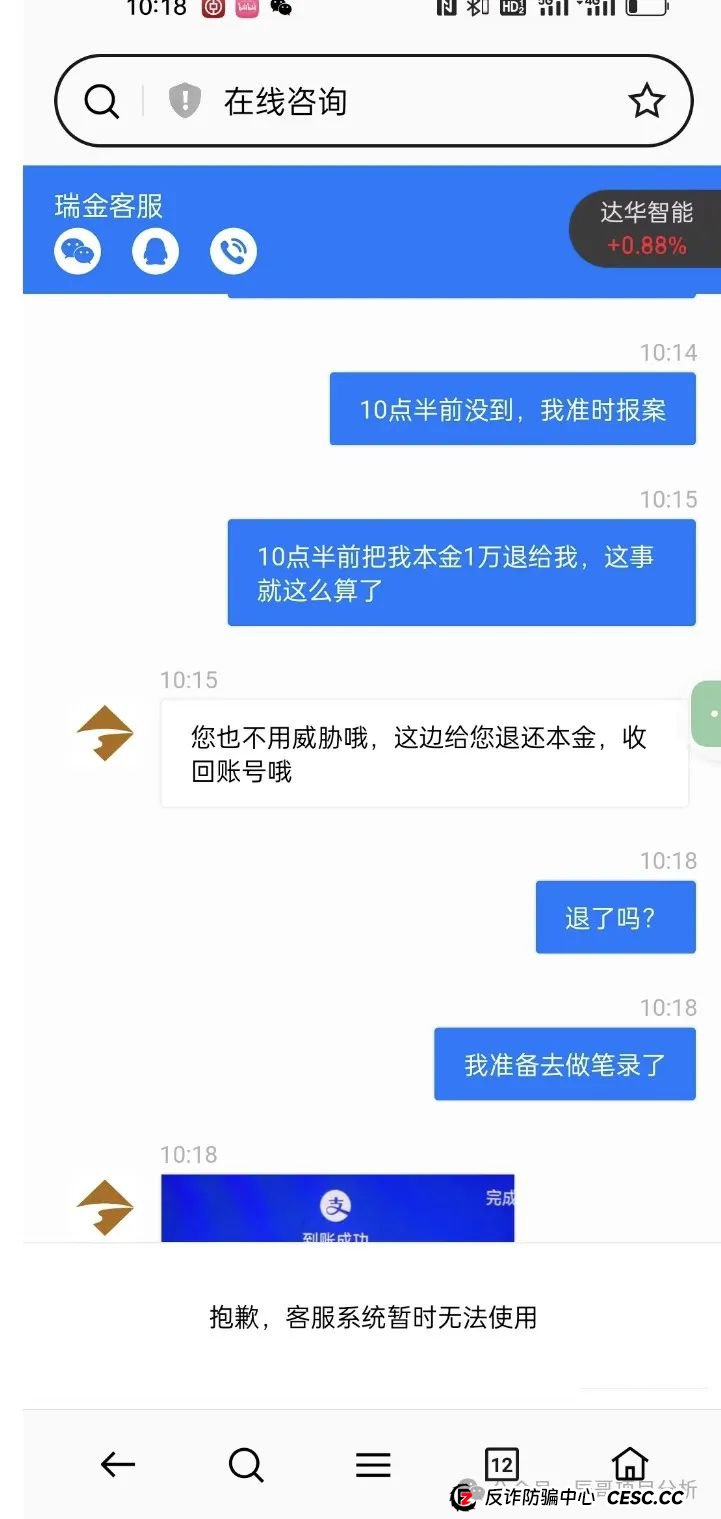Tap the phone call icon in the header

[233, 251]
